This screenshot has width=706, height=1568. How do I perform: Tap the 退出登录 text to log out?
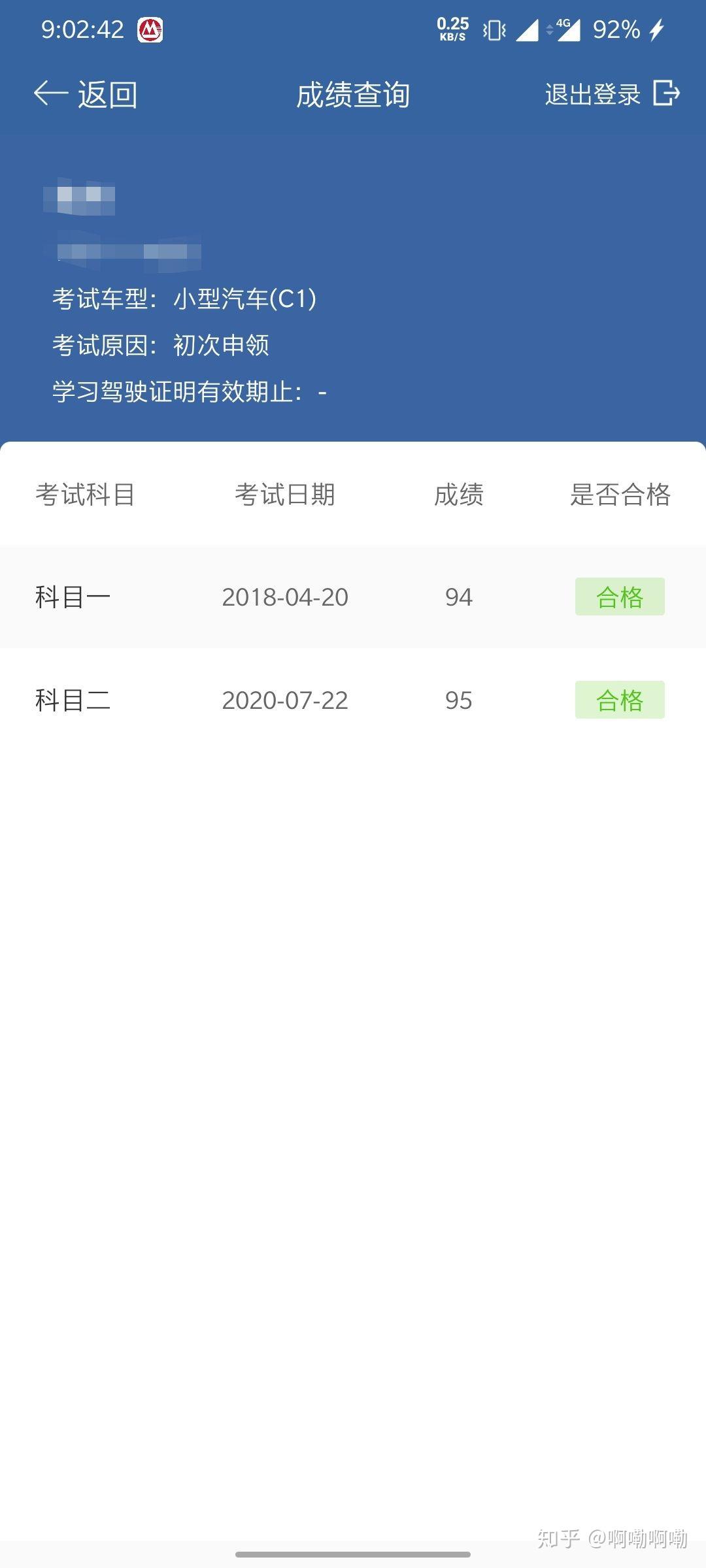tap(592, 94)
